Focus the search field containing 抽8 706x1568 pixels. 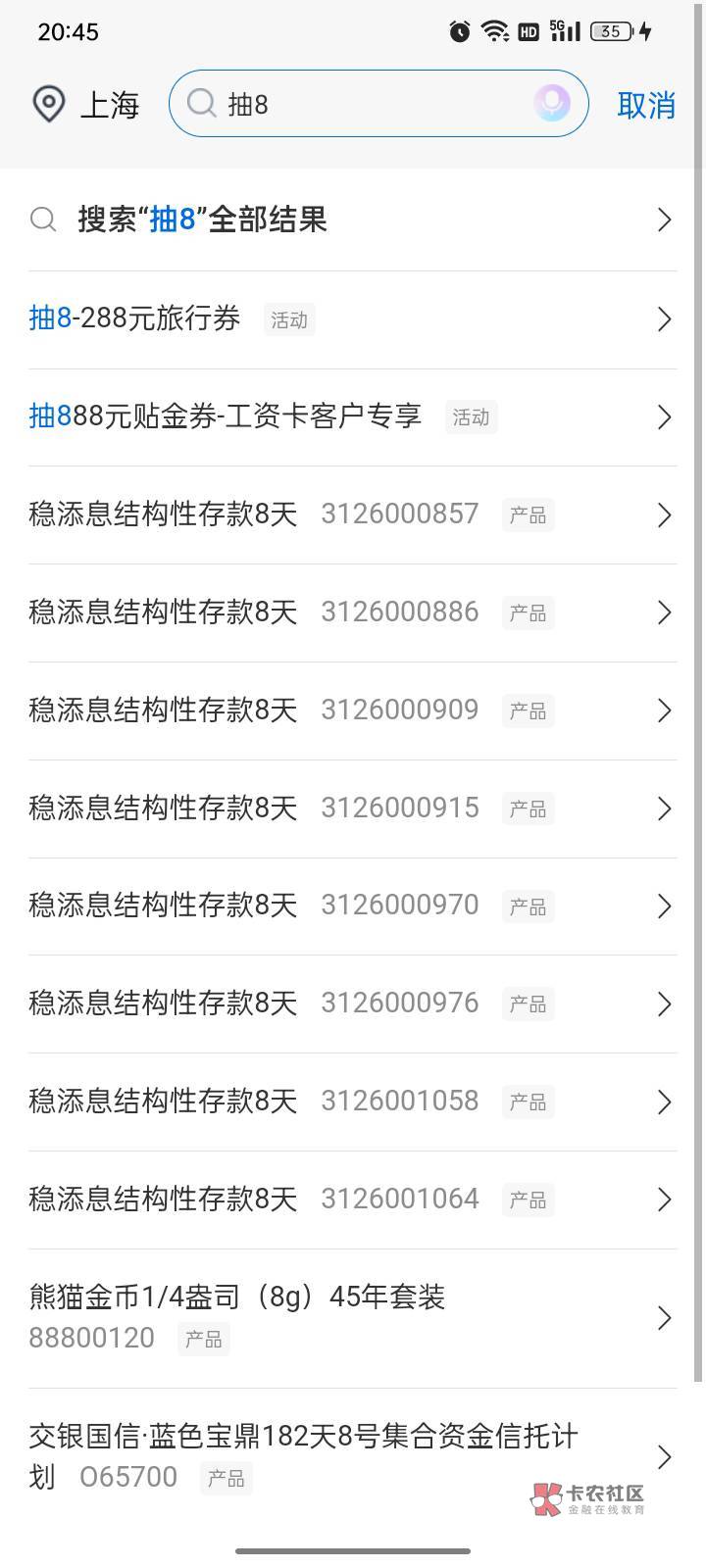point(378,103)
